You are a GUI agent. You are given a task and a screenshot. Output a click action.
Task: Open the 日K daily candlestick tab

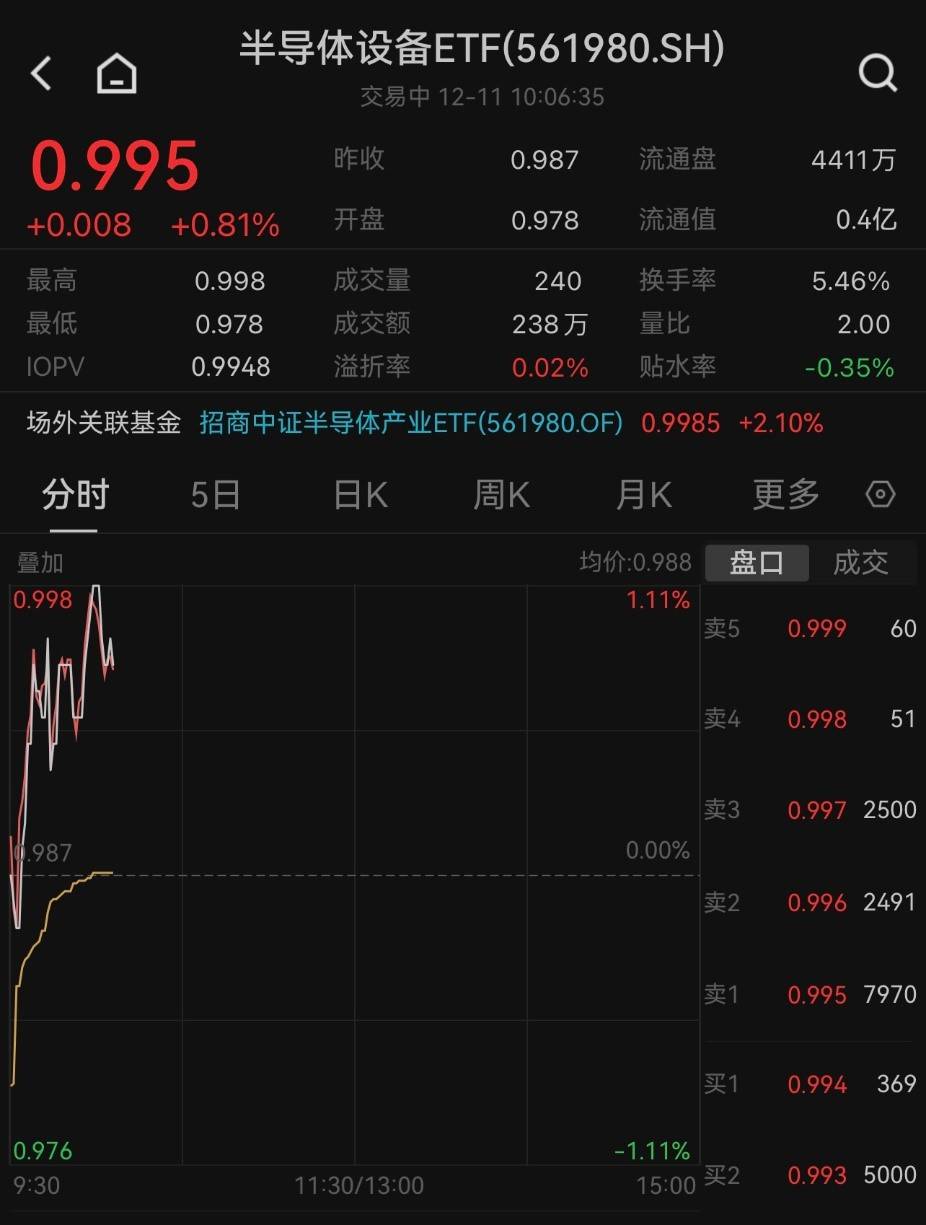pos(358,493)
